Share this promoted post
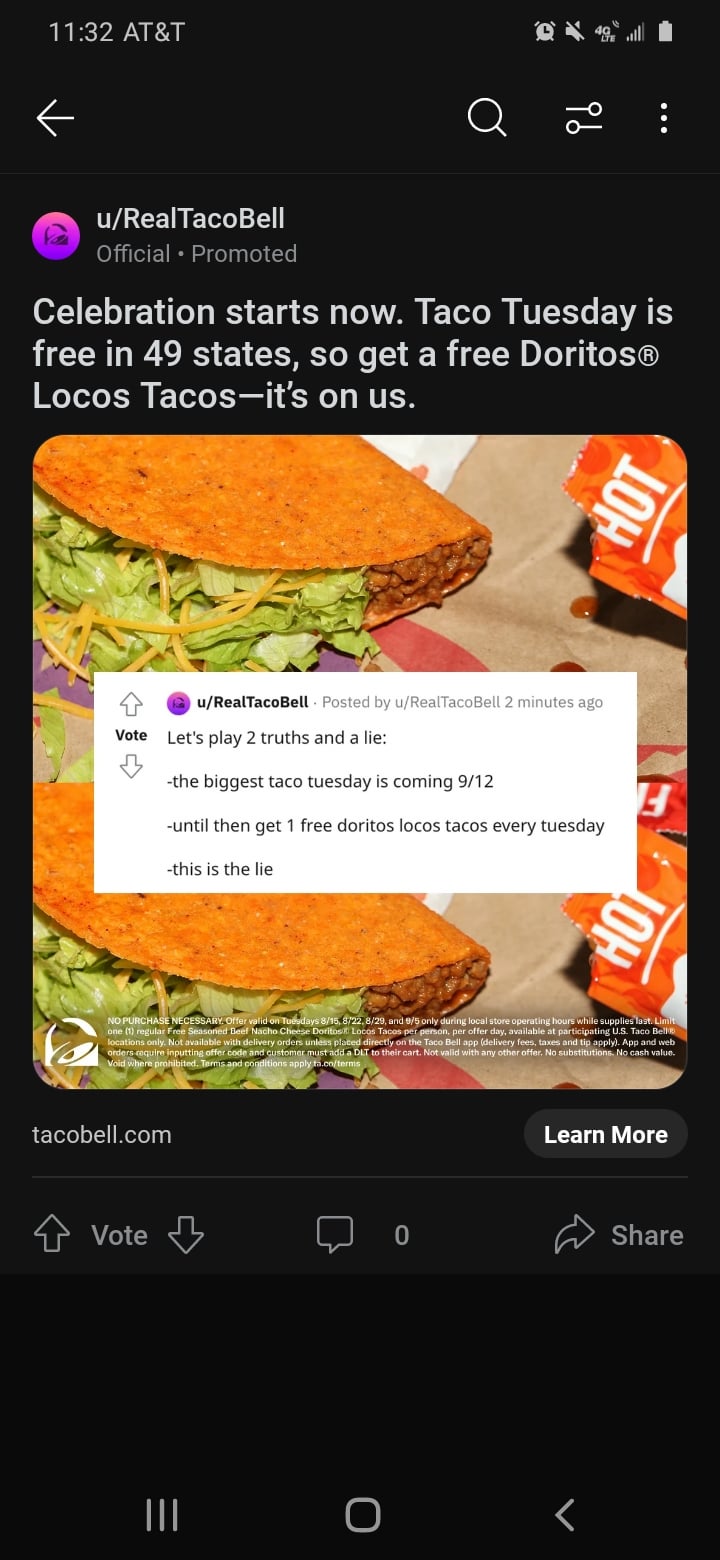 619,1235
